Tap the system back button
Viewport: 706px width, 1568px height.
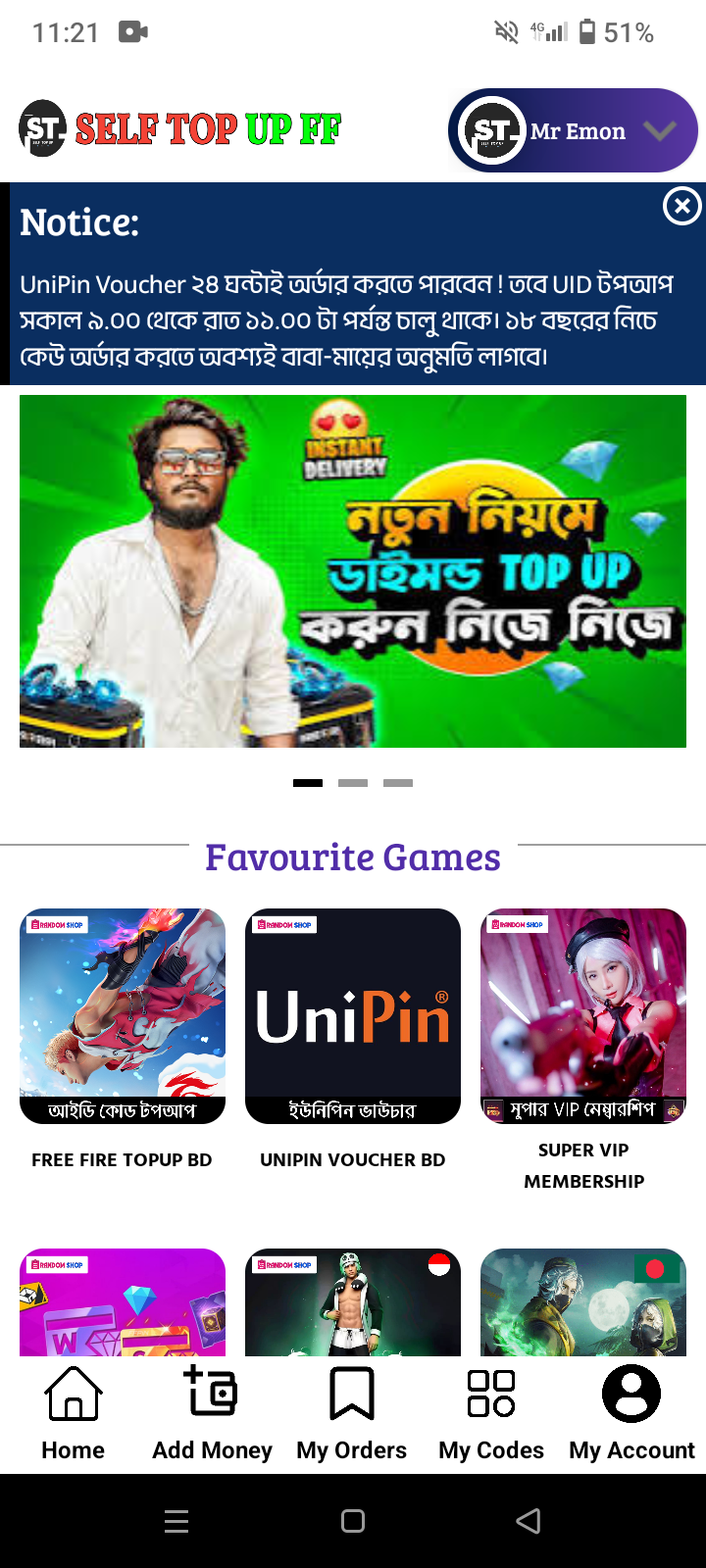529,1521
